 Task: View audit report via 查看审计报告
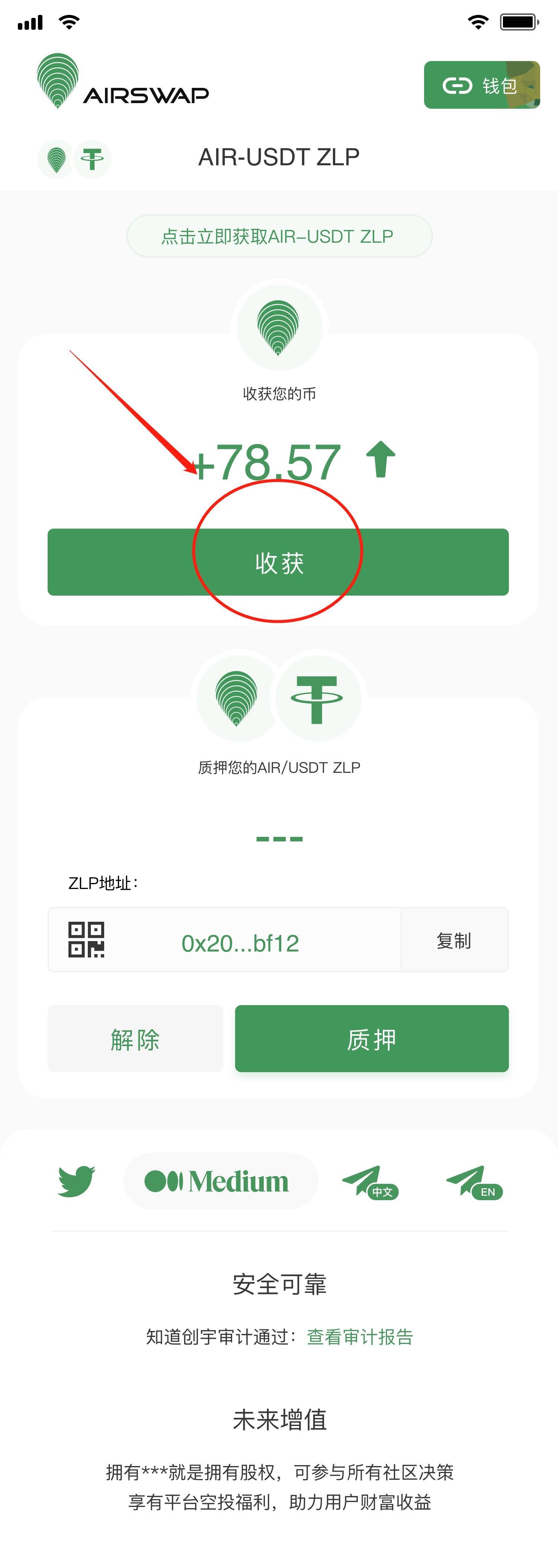point(360,1337)
